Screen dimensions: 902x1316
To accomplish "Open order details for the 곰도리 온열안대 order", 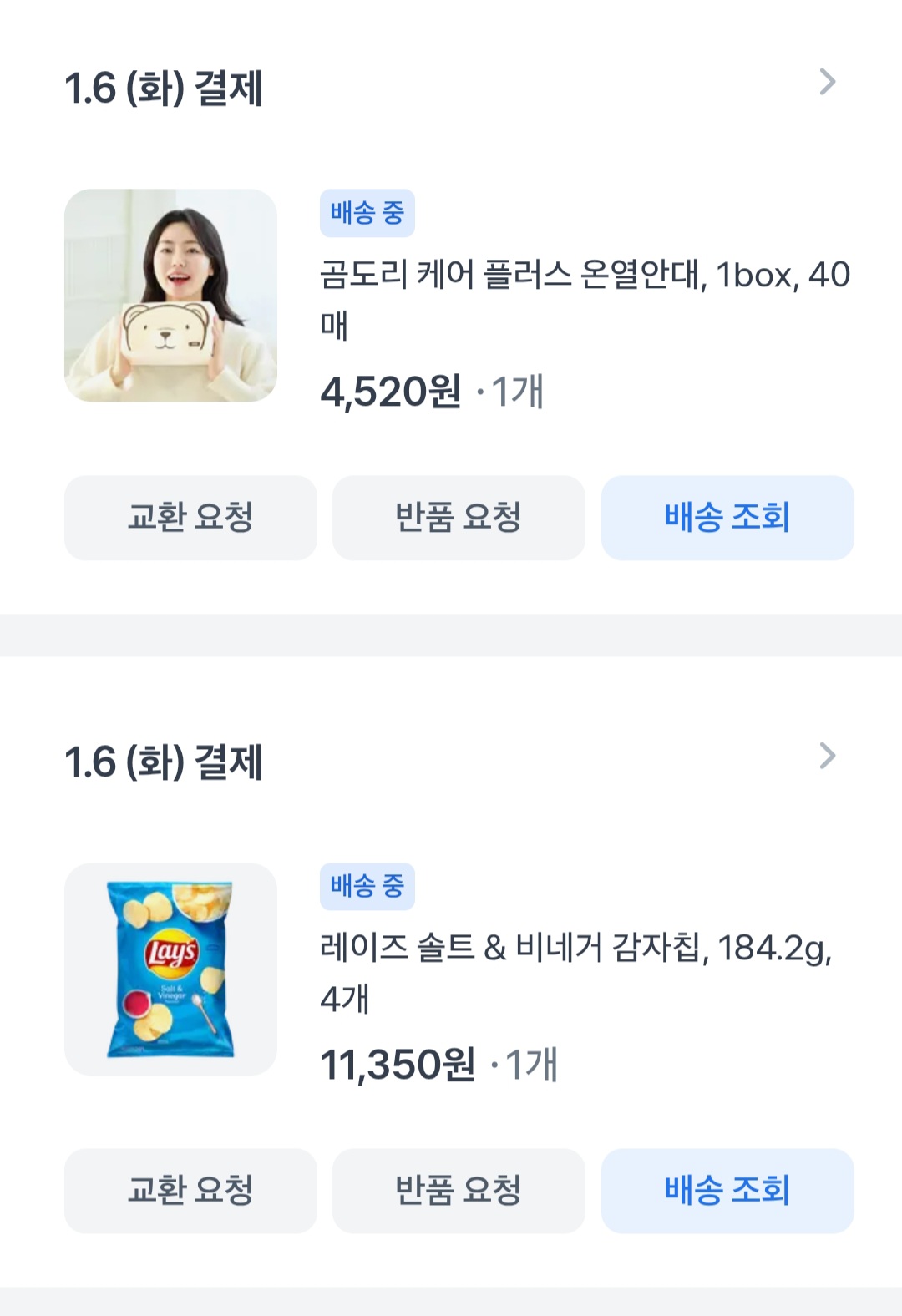I will coord(827,82).
